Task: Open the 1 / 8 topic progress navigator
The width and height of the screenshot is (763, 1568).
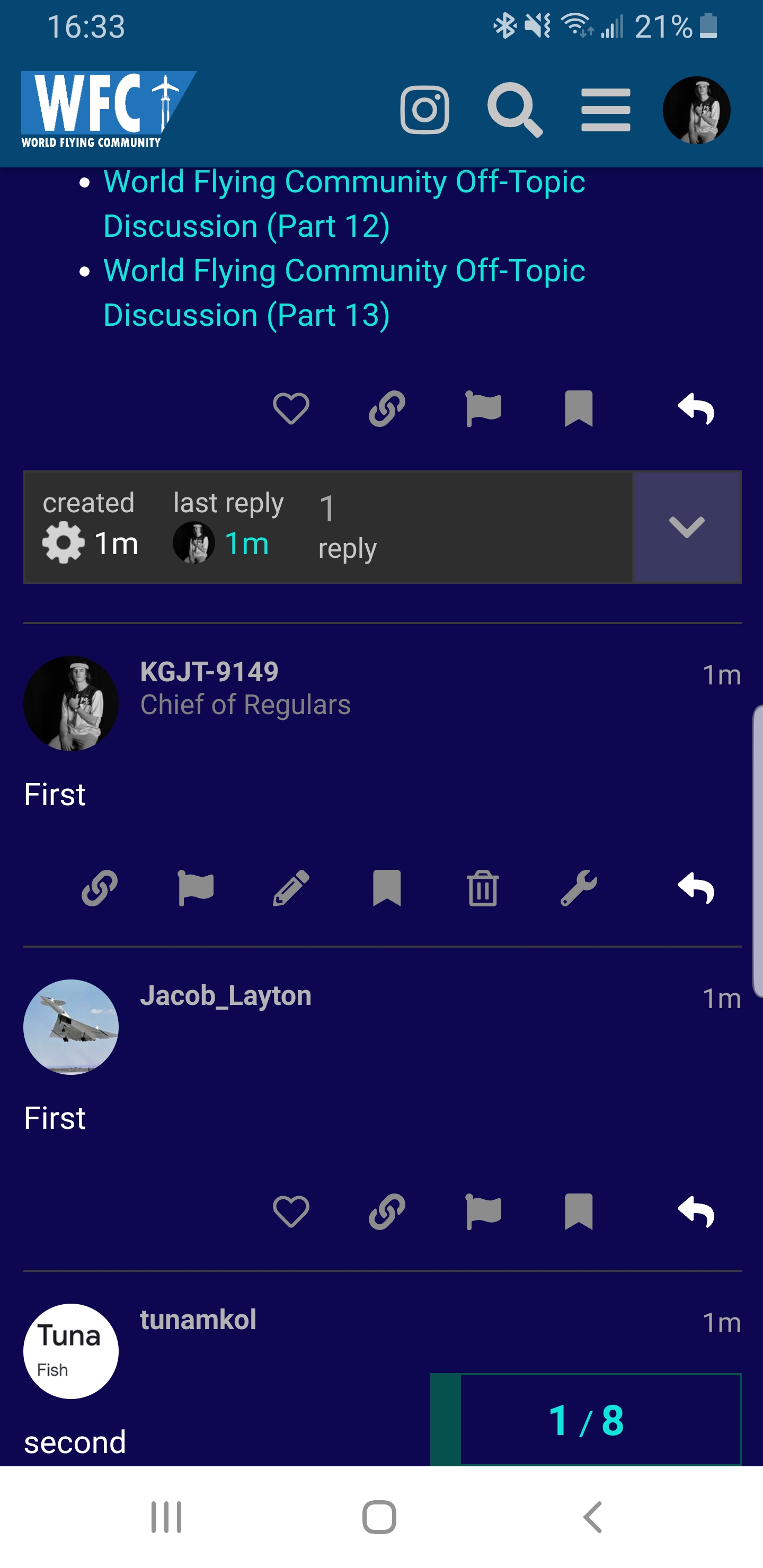Action: click(586, 1420)
